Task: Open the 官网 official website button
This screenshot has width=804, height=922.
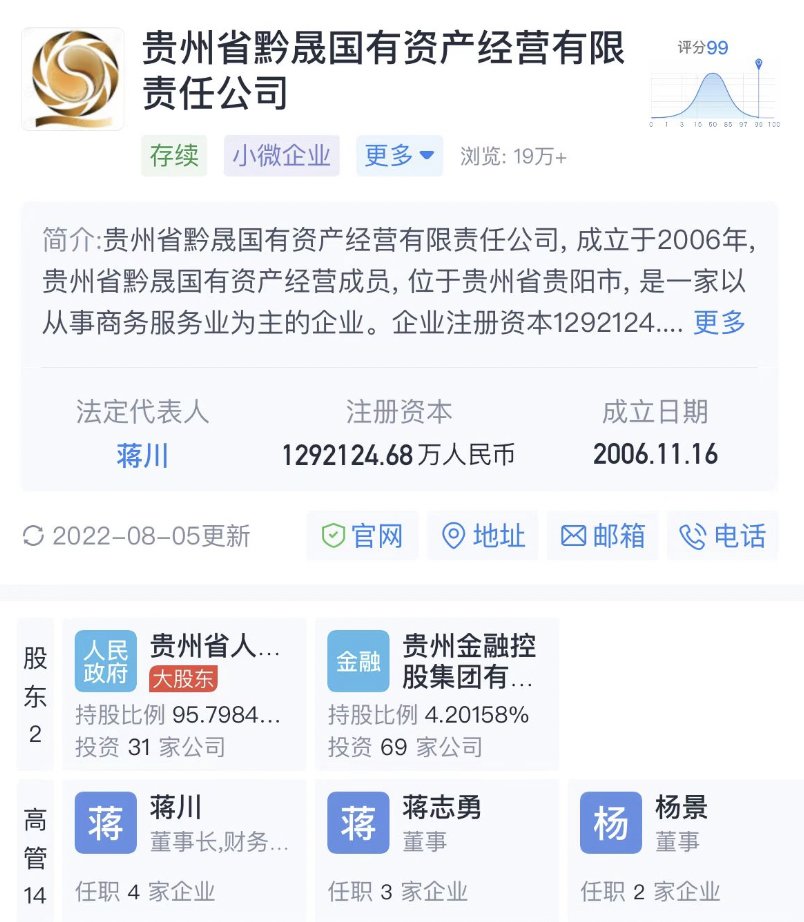Action: tap(362, 536)
